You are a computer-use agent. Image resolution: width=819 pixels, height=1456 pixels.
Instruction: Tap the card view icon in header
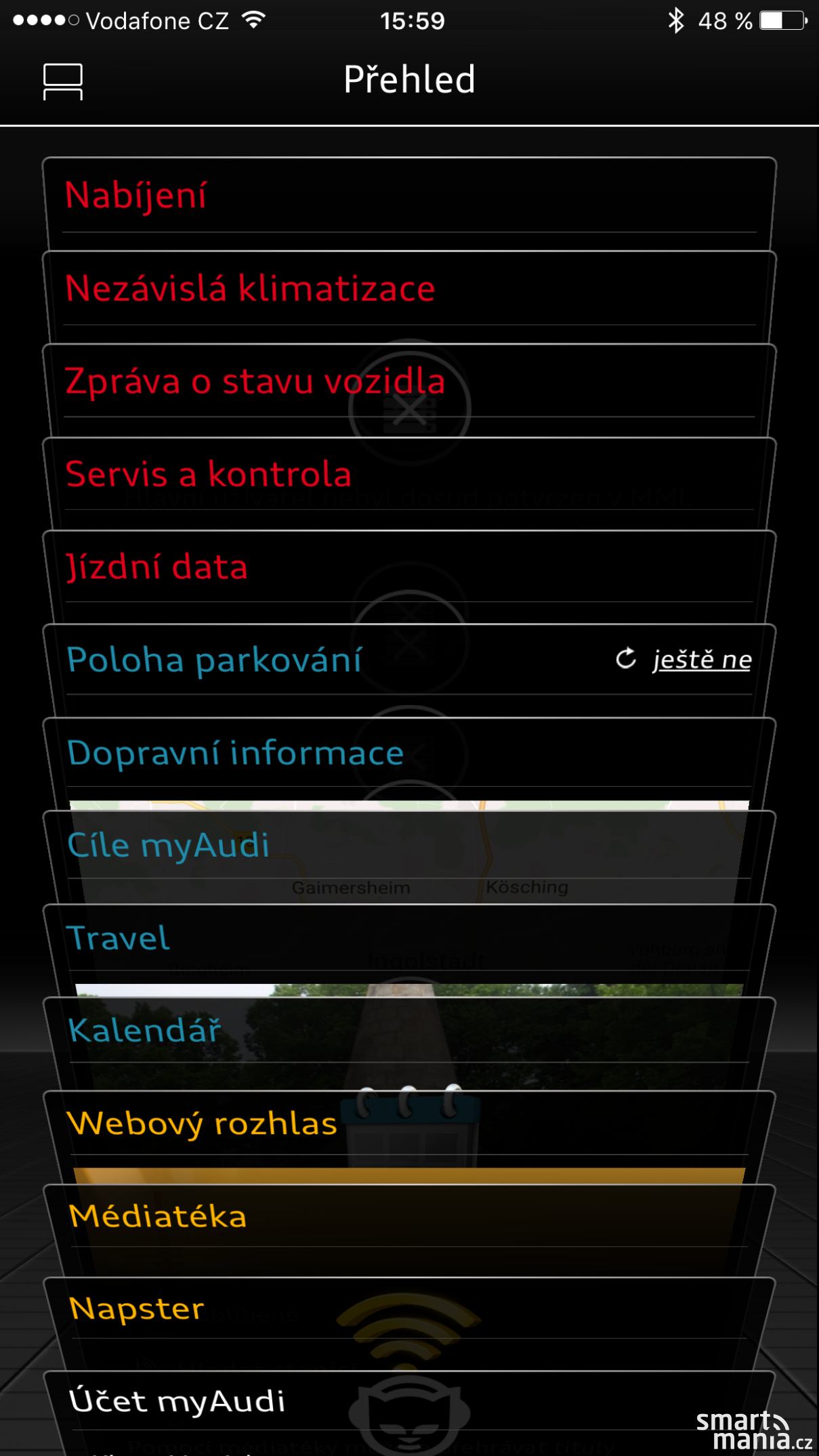coord(63,81)
